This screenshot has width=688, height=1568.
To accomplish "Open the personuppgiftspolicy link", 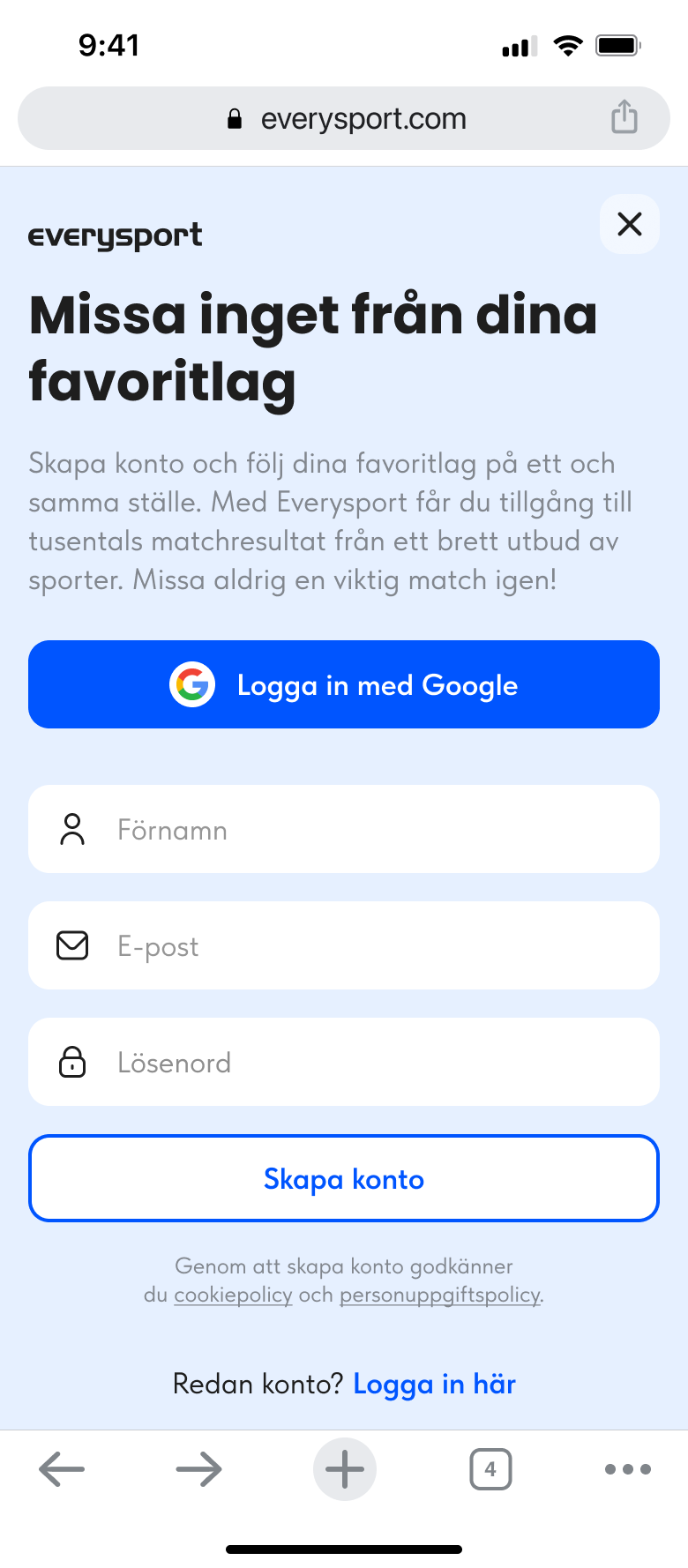I will pos(439,1295).
